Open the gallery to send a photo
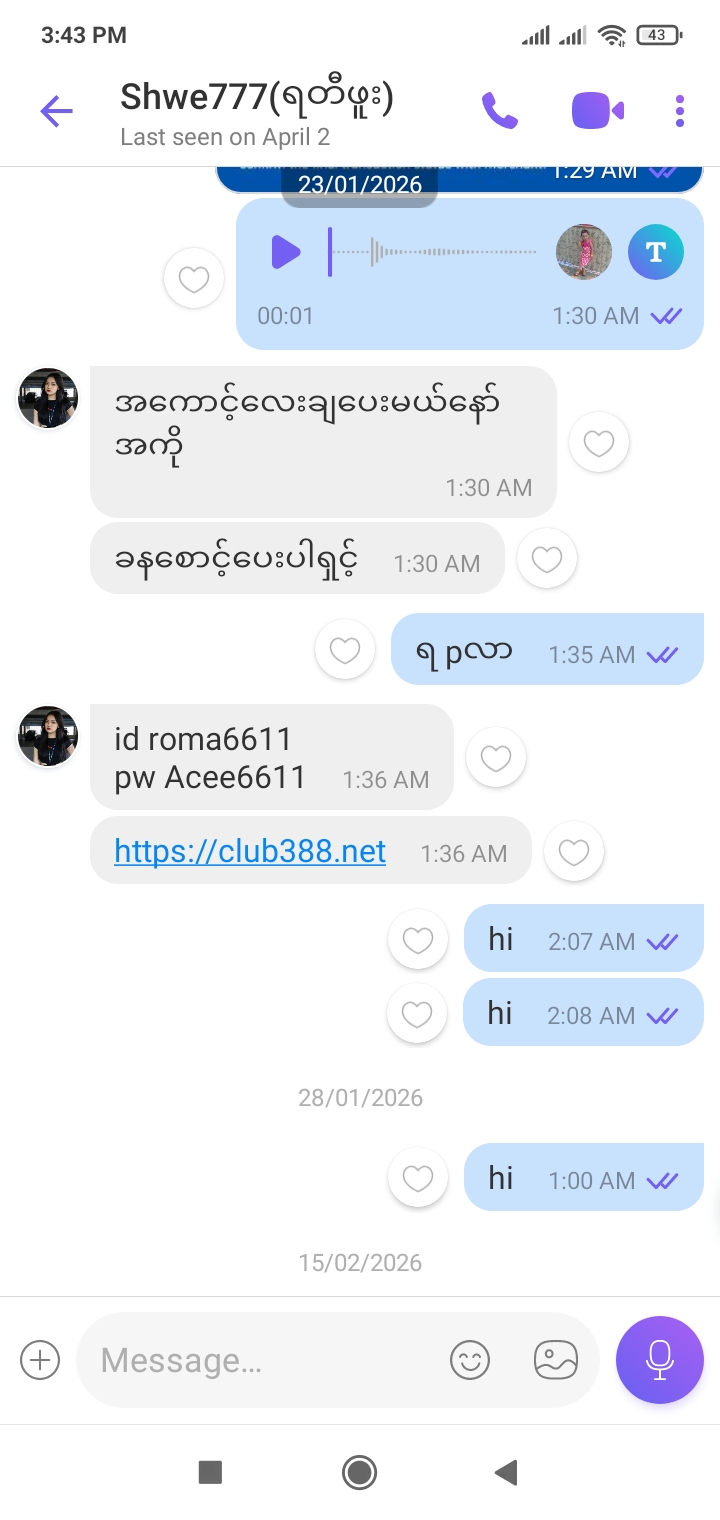The image size is (720, 1520). click(556, 1360)
